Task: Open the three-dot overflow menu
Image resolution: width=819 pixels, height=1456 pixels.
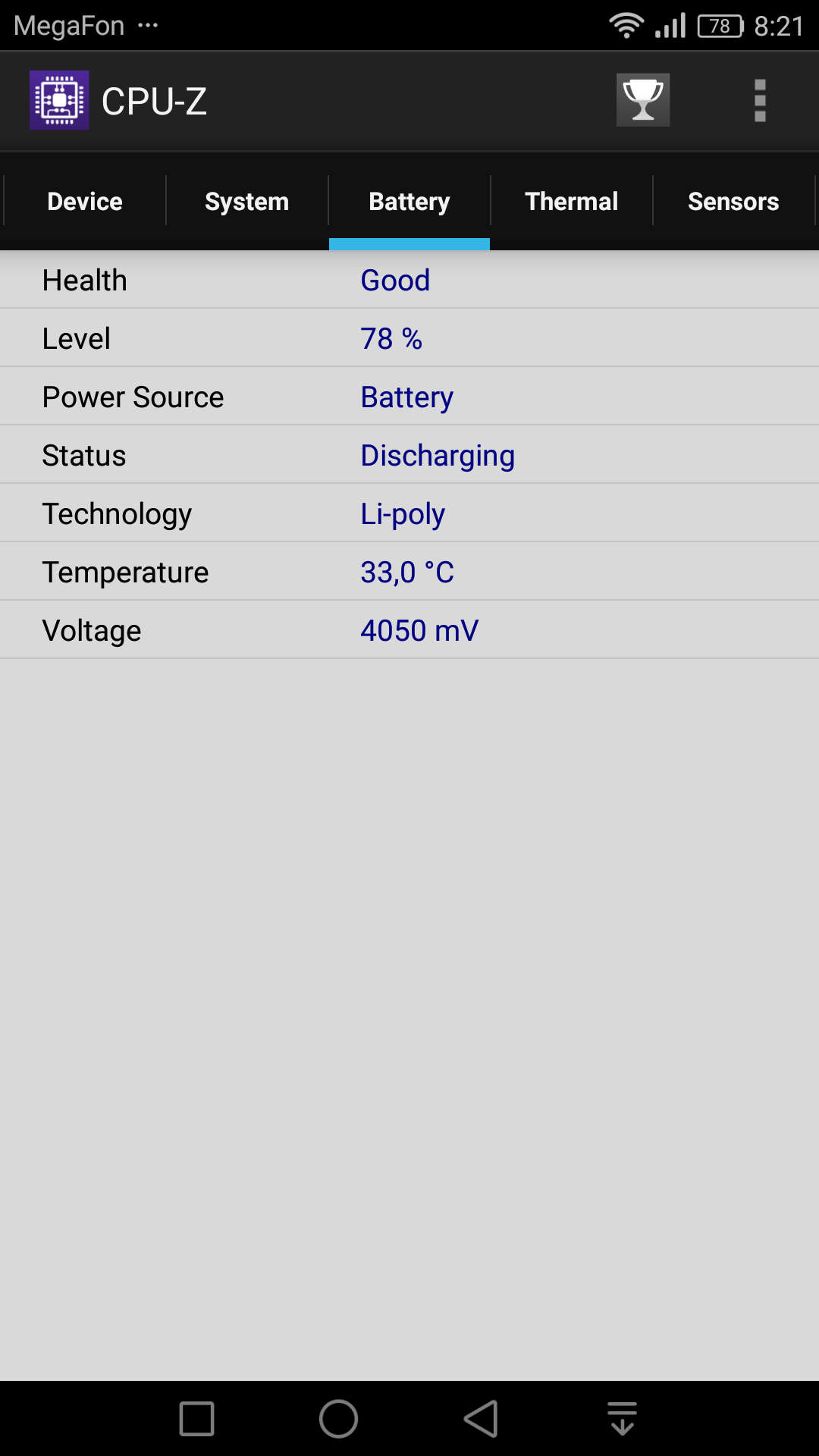Action: (760, 100)
